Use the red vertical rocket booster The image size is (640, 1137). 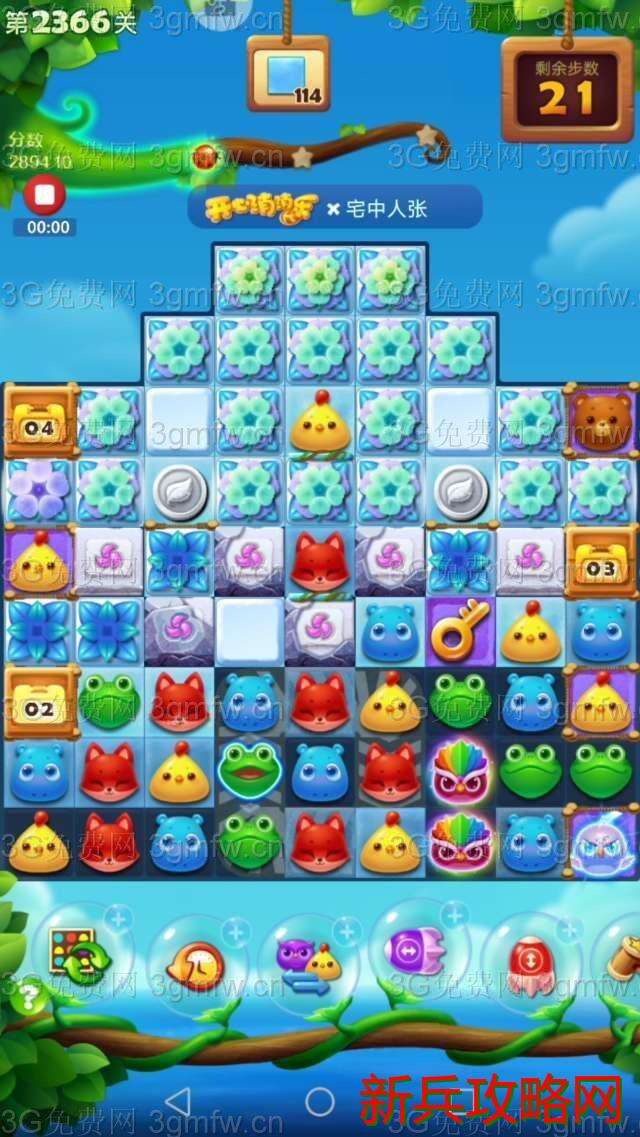pos(530,962)
